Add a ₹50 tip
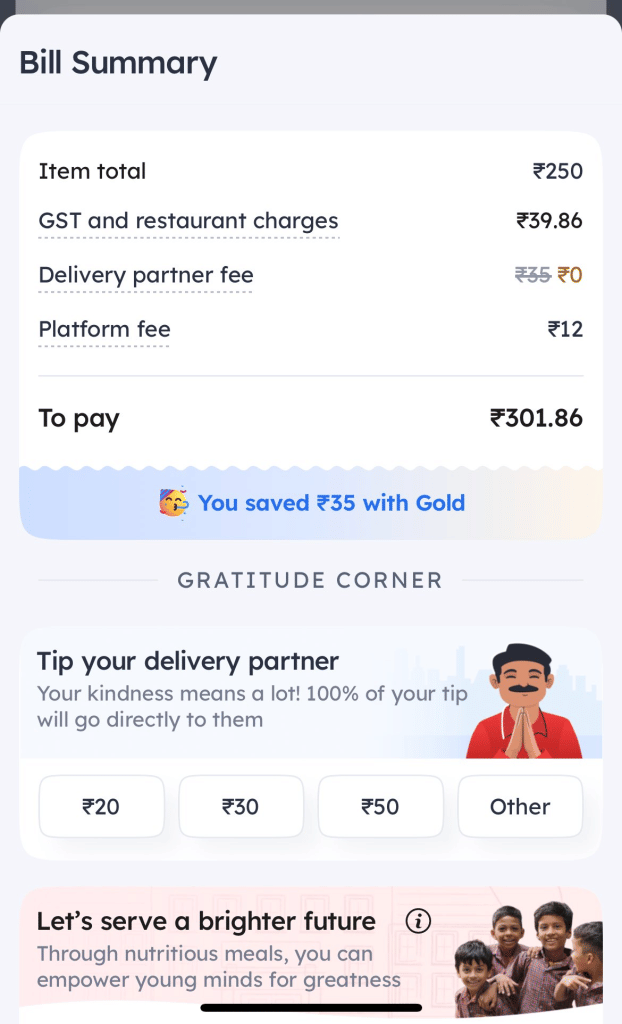The height and width of the screenshot is (1024, 622). 380,807
